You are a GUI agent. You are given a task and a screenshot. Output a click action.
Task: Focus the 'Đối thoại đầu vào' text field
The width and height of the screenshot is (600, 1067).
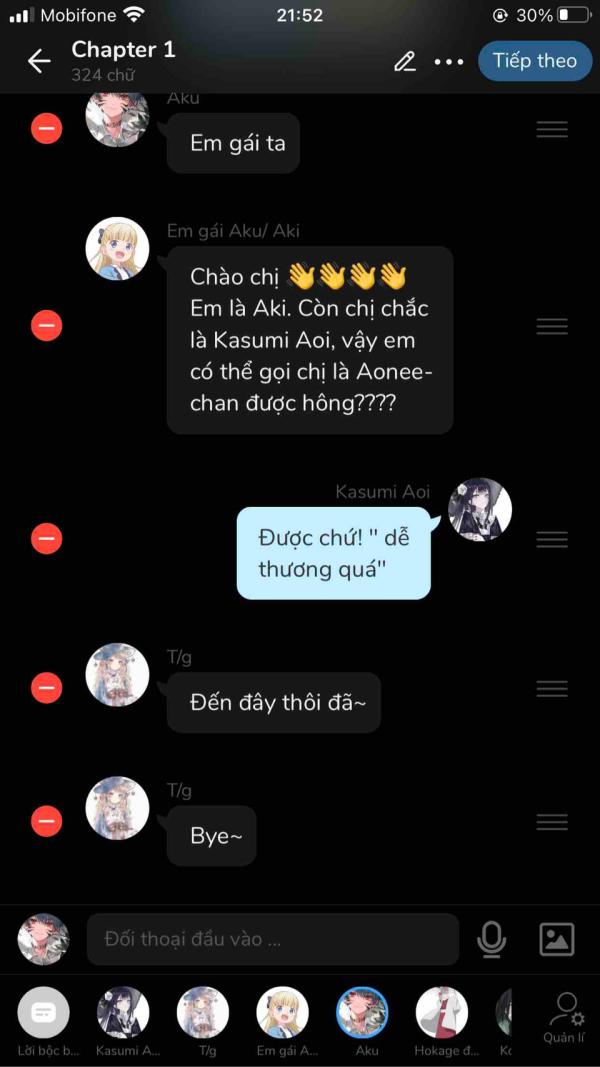(272, 939)
